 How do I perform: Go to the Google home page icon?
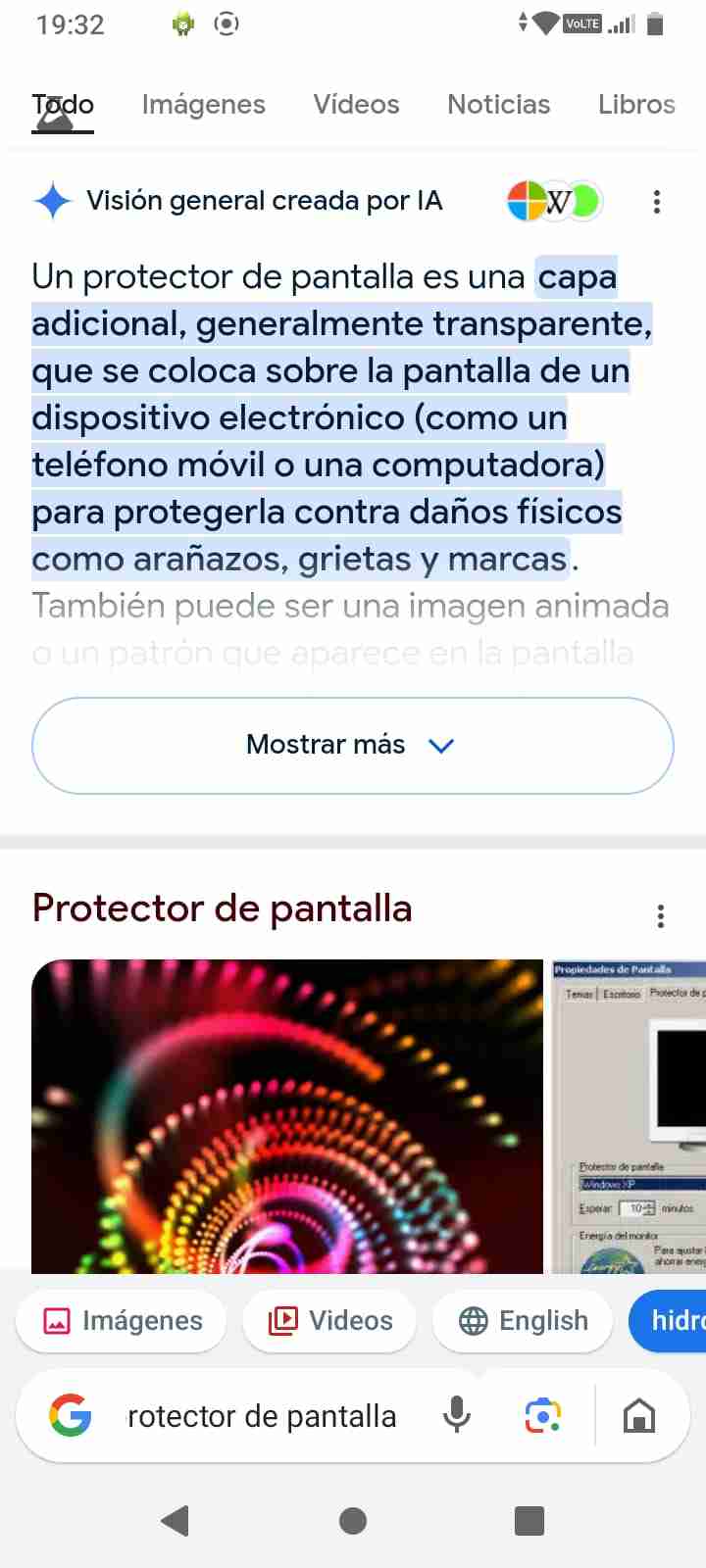pos(639,1416)
